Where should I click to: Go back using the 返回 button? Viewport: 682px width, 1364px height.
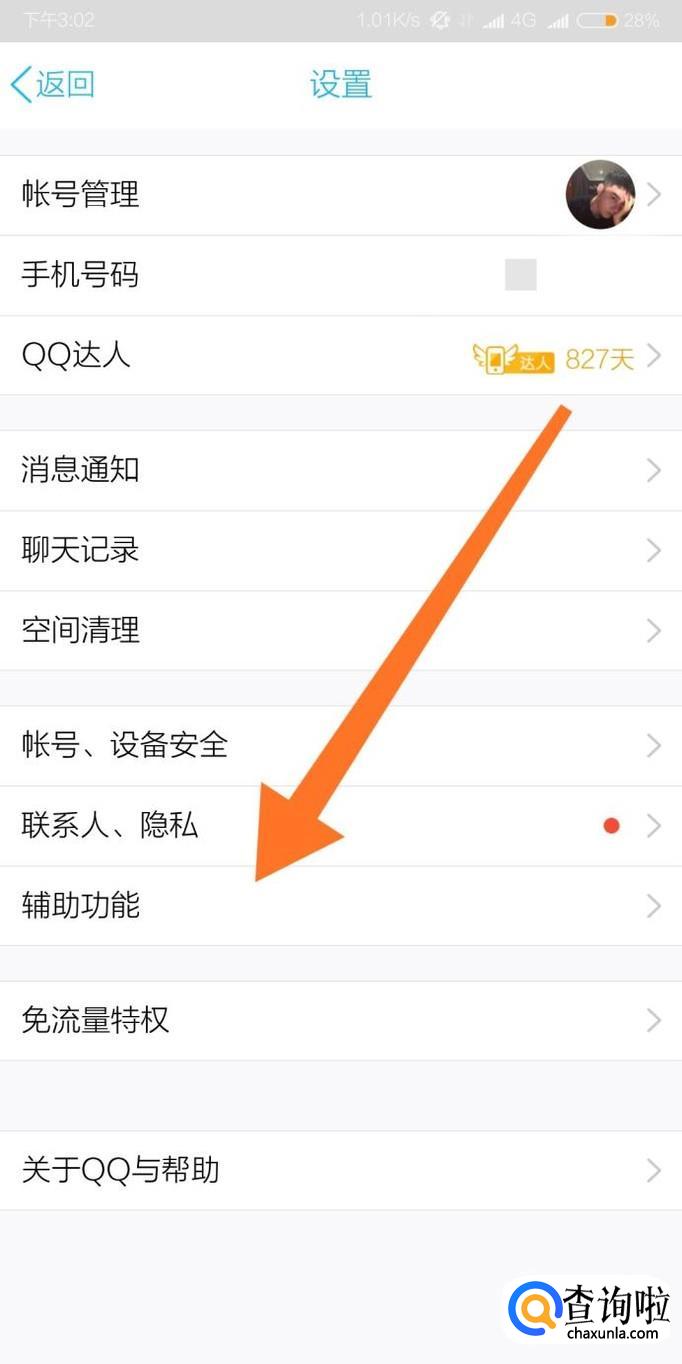pyautogui.click(x=52, y=84)
